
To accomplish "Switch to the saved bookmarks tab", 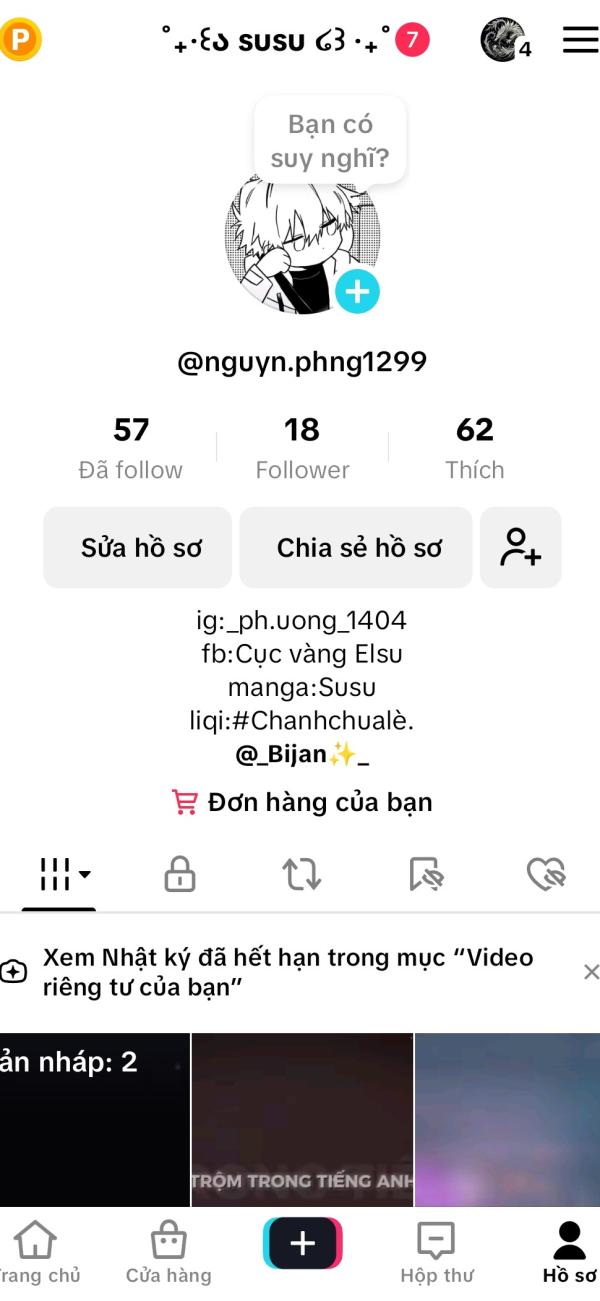I will click(x=426, y=874).
